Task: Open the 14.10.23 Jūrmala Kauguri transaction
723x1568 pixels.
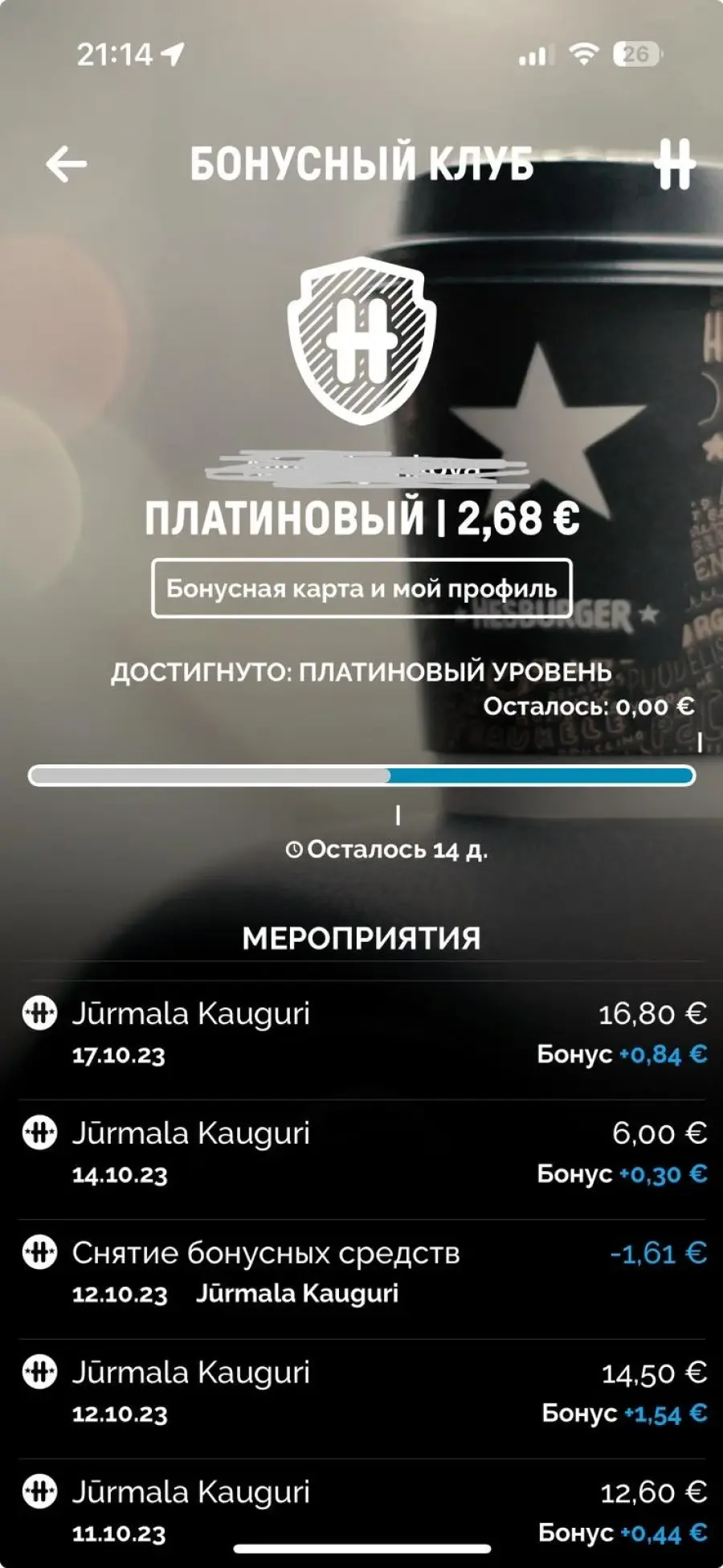Action: tap(361, 1153)
